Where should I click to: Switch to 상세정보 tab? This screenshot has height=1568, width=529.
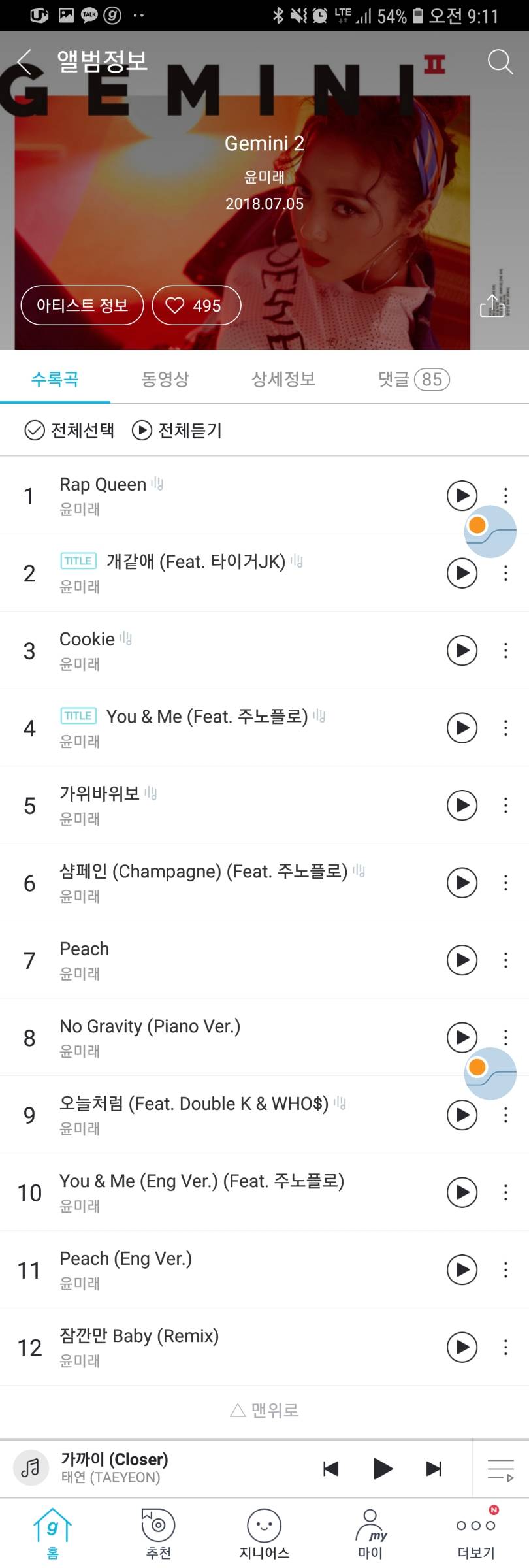283,379
